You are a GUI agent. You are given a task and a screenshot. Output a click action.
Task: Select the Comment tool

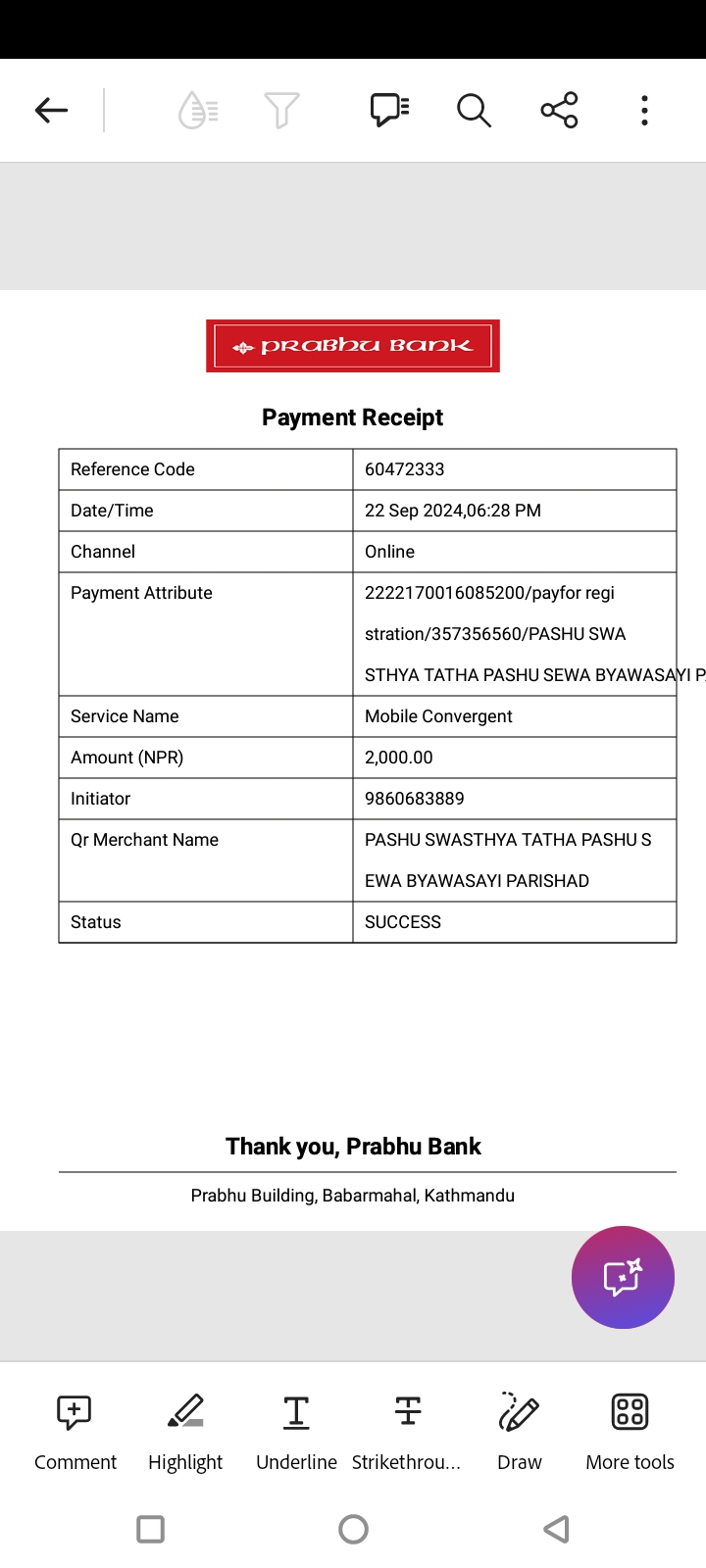[x=76, y=1433]
